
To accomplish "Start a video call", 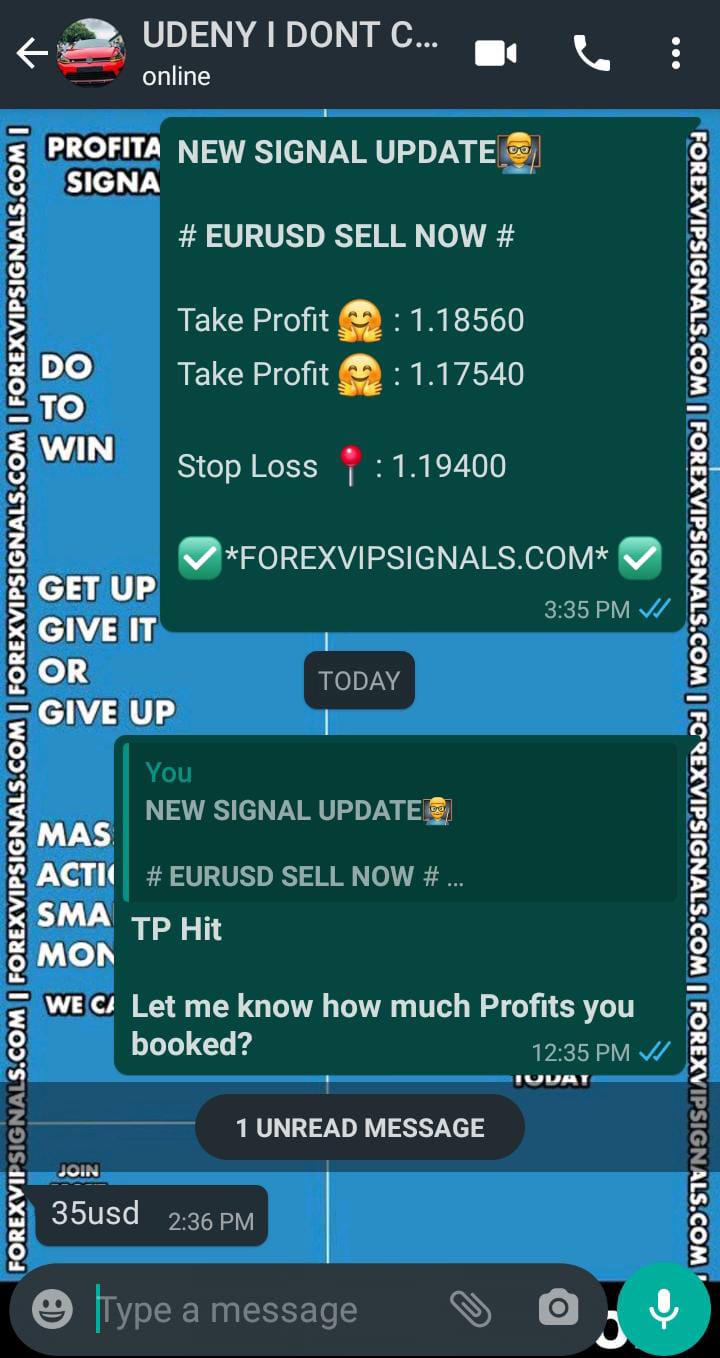I will click(x=496, y=53).
